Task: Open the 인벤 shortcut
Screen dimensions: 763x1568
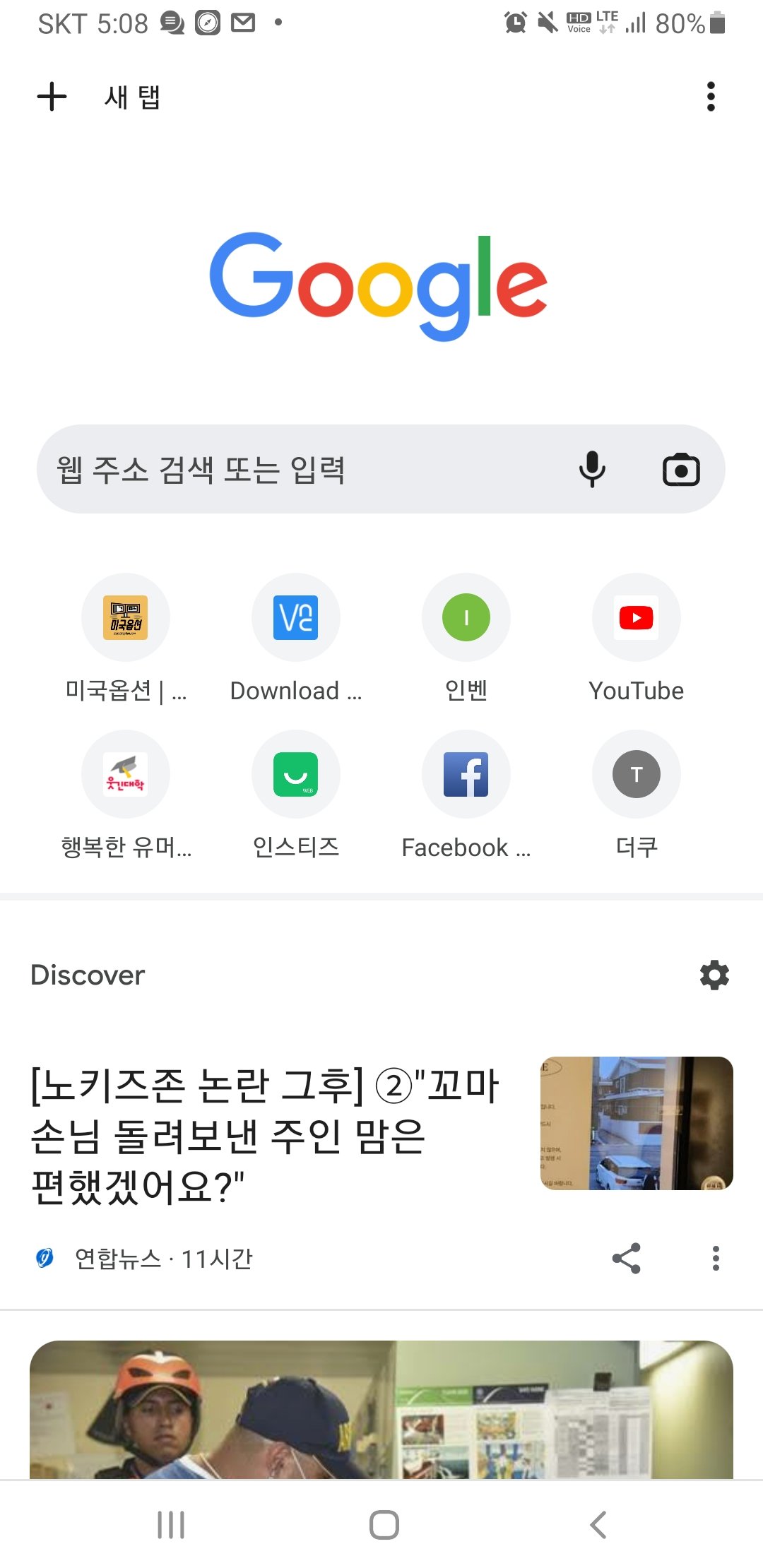Action: click(466, 618)
